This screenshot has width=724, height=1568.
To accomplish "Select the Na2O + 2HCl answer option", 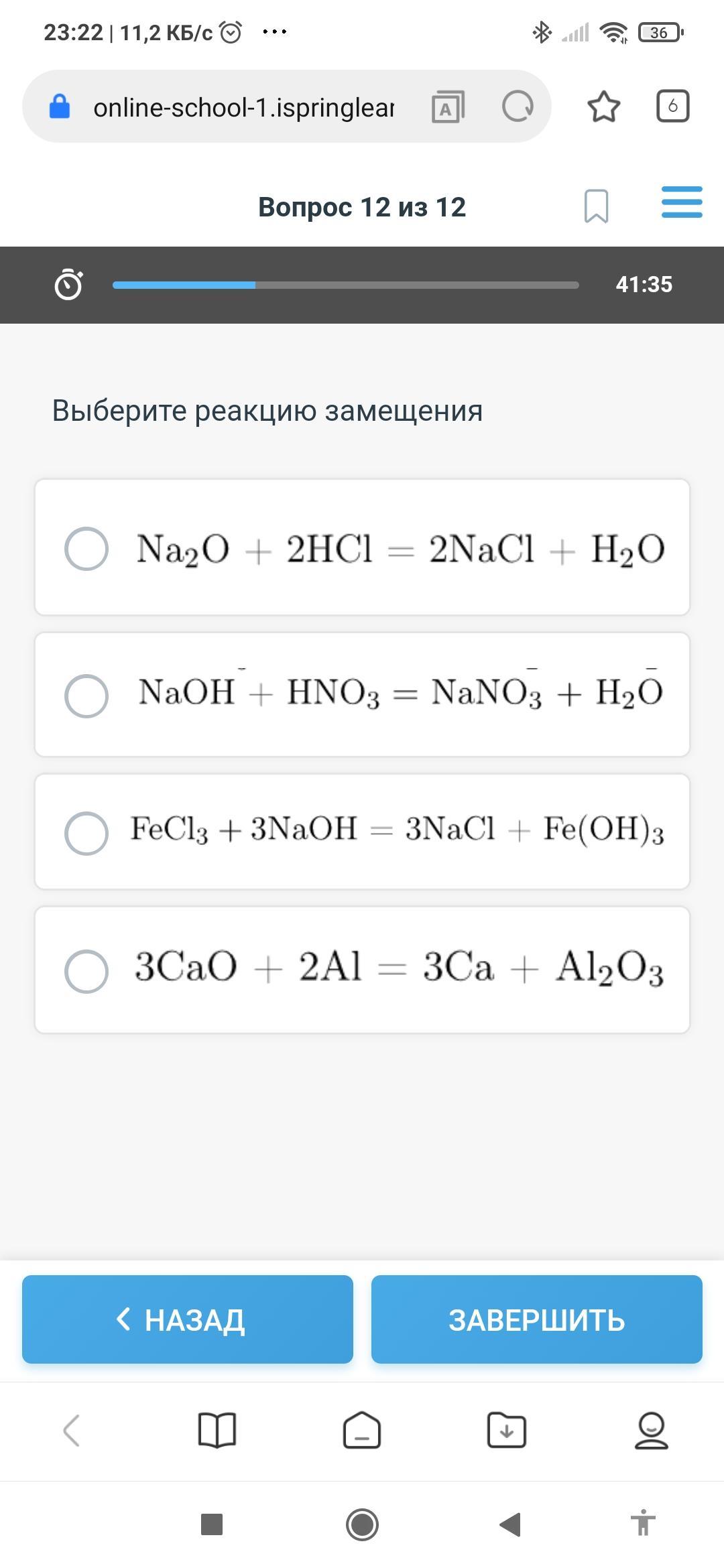I will 86,549.
